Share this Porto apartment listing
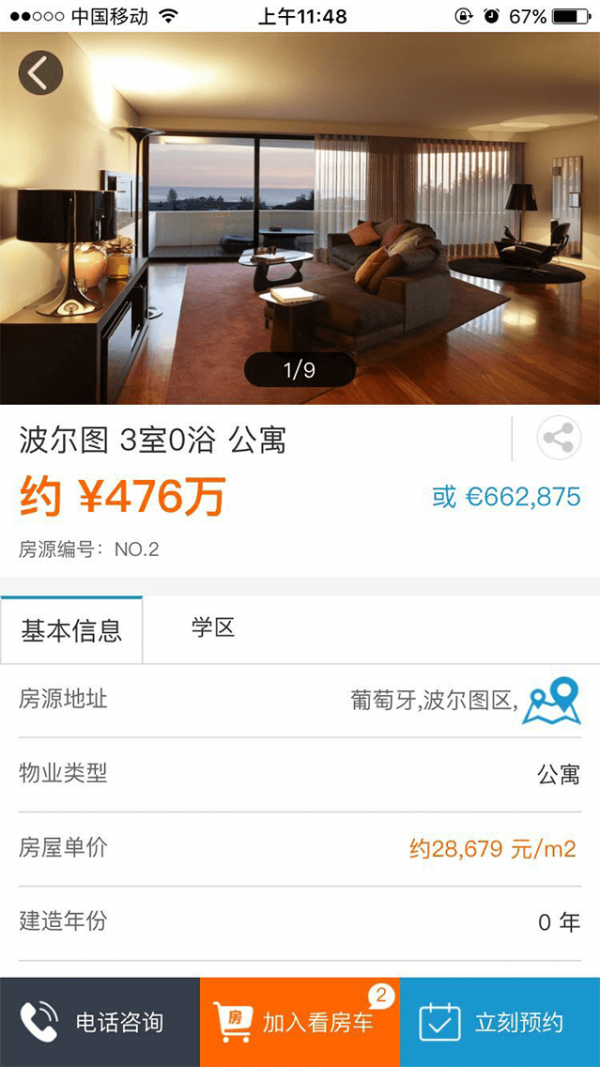This screenshot has width=600, height=1067. pyautogui.click(x=558, y=438)
